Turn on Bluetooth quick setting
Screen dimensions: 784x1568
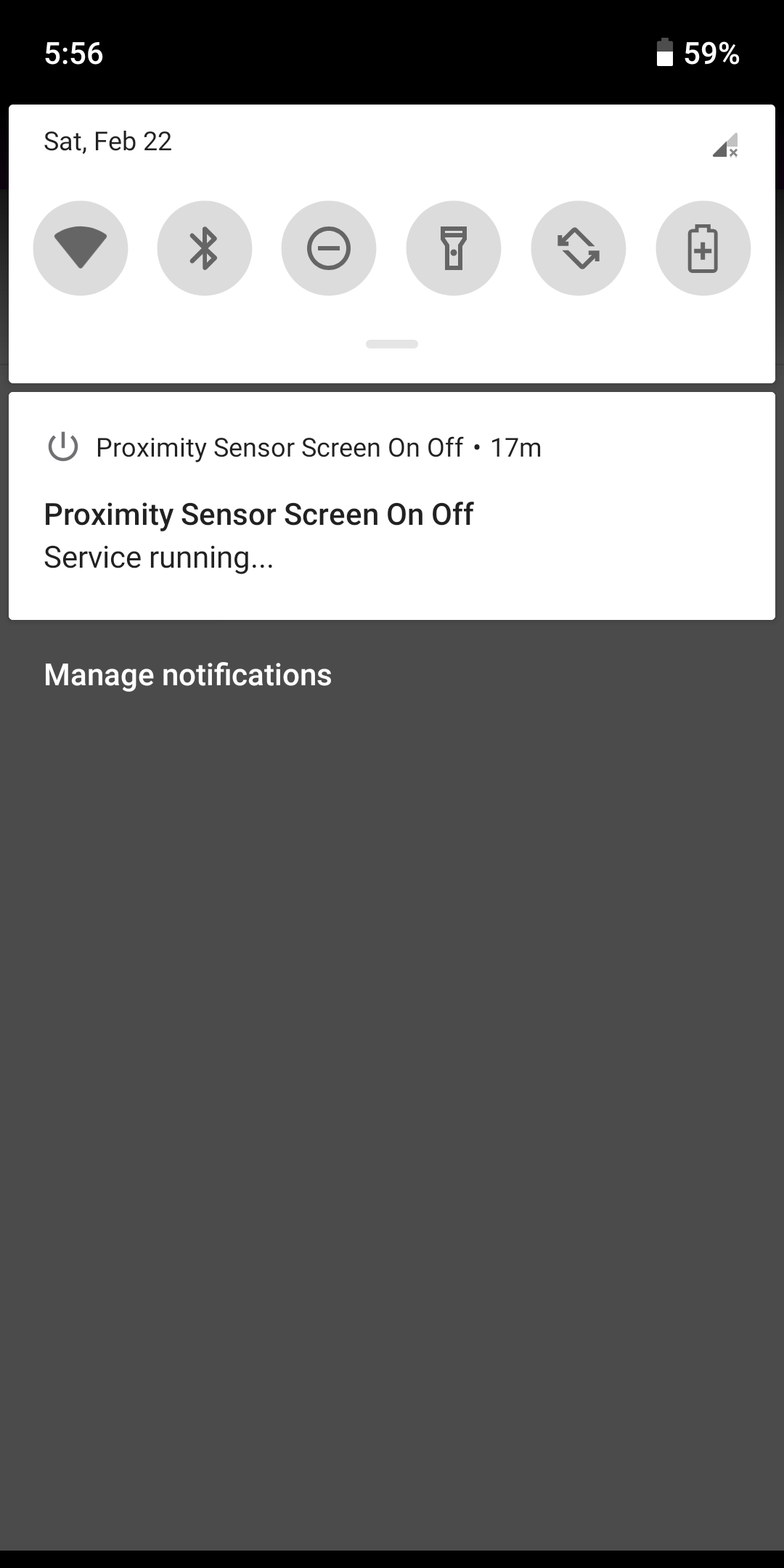click(205, 248)
